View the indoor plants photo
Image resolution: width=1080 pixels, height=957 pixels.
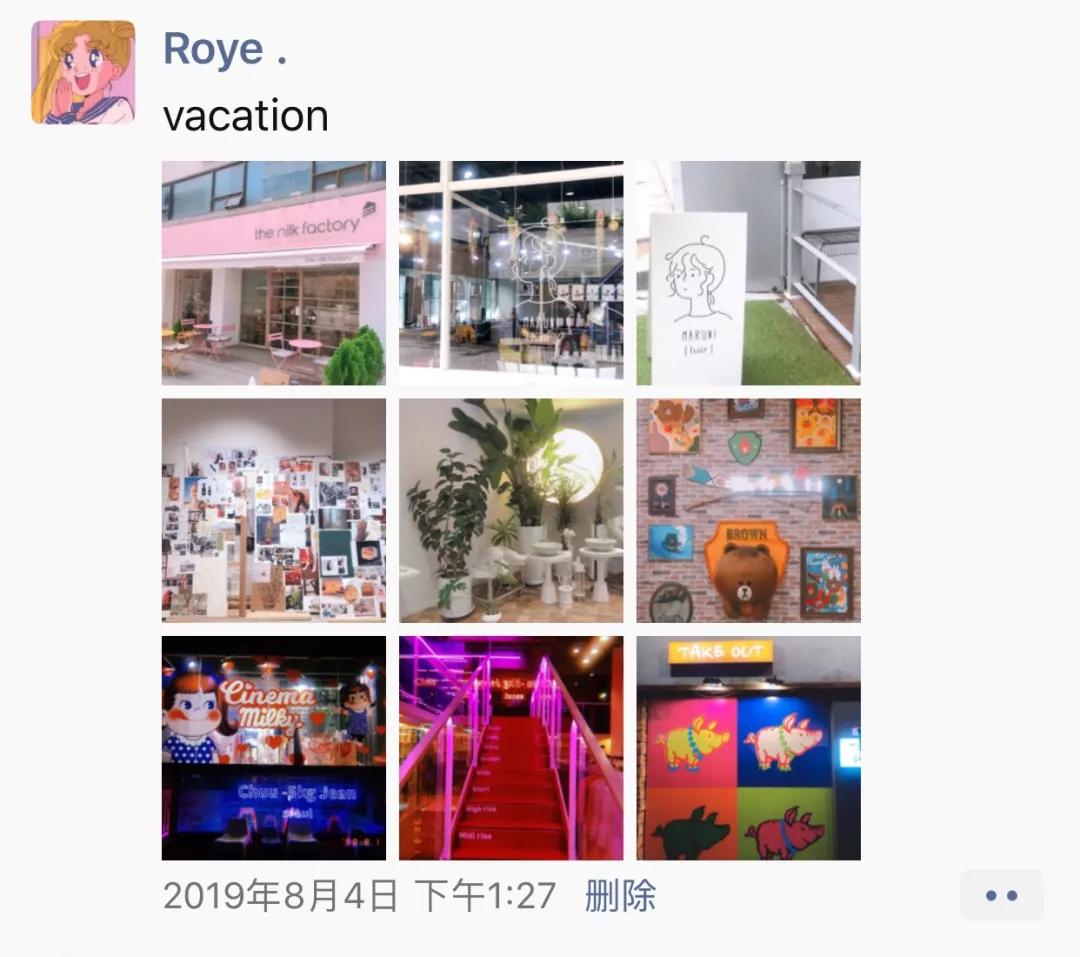coord(511,510)
